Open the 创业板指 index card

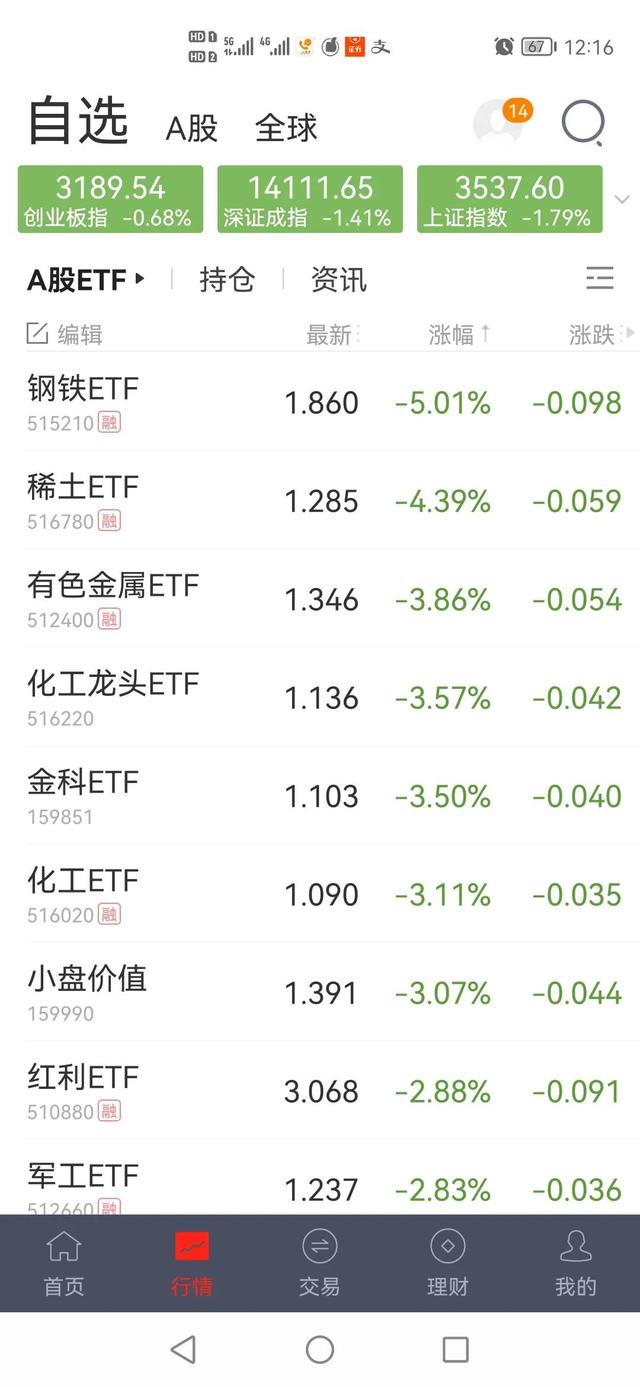(x=110, y=199)
